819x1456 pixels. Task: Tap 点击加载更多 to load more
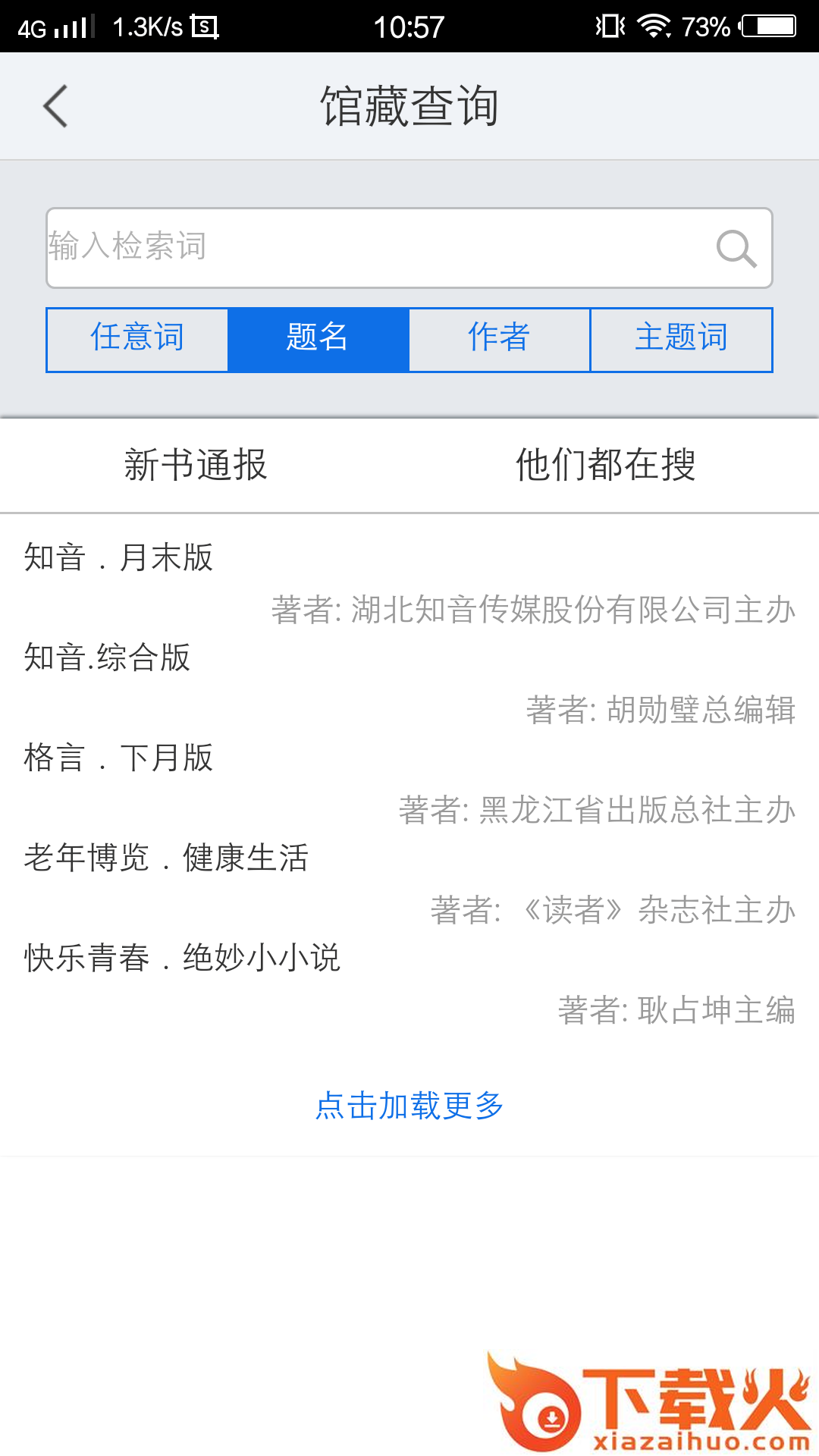(409, 1106)
